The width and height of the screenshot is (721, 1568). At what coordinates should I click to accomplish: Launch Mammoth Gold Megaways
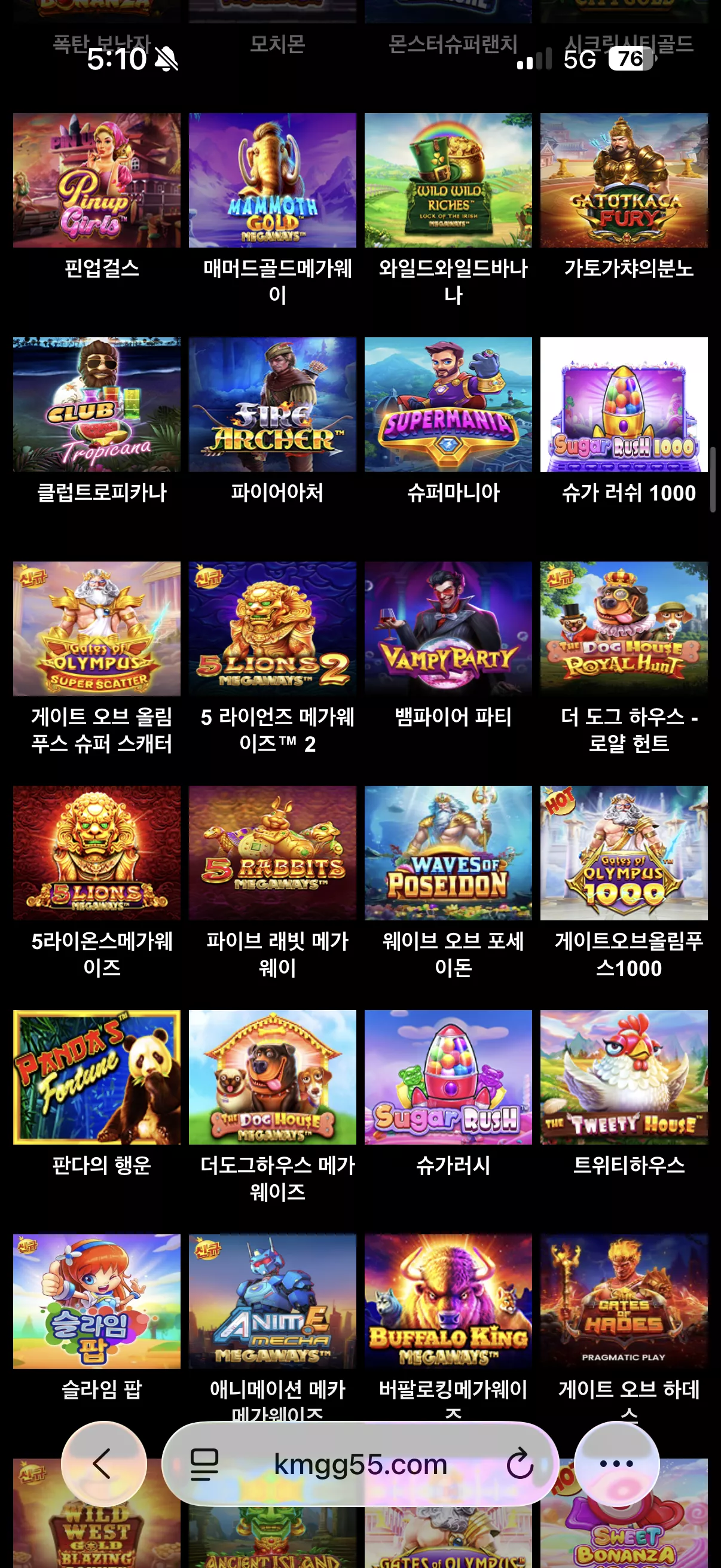point(273,180)
